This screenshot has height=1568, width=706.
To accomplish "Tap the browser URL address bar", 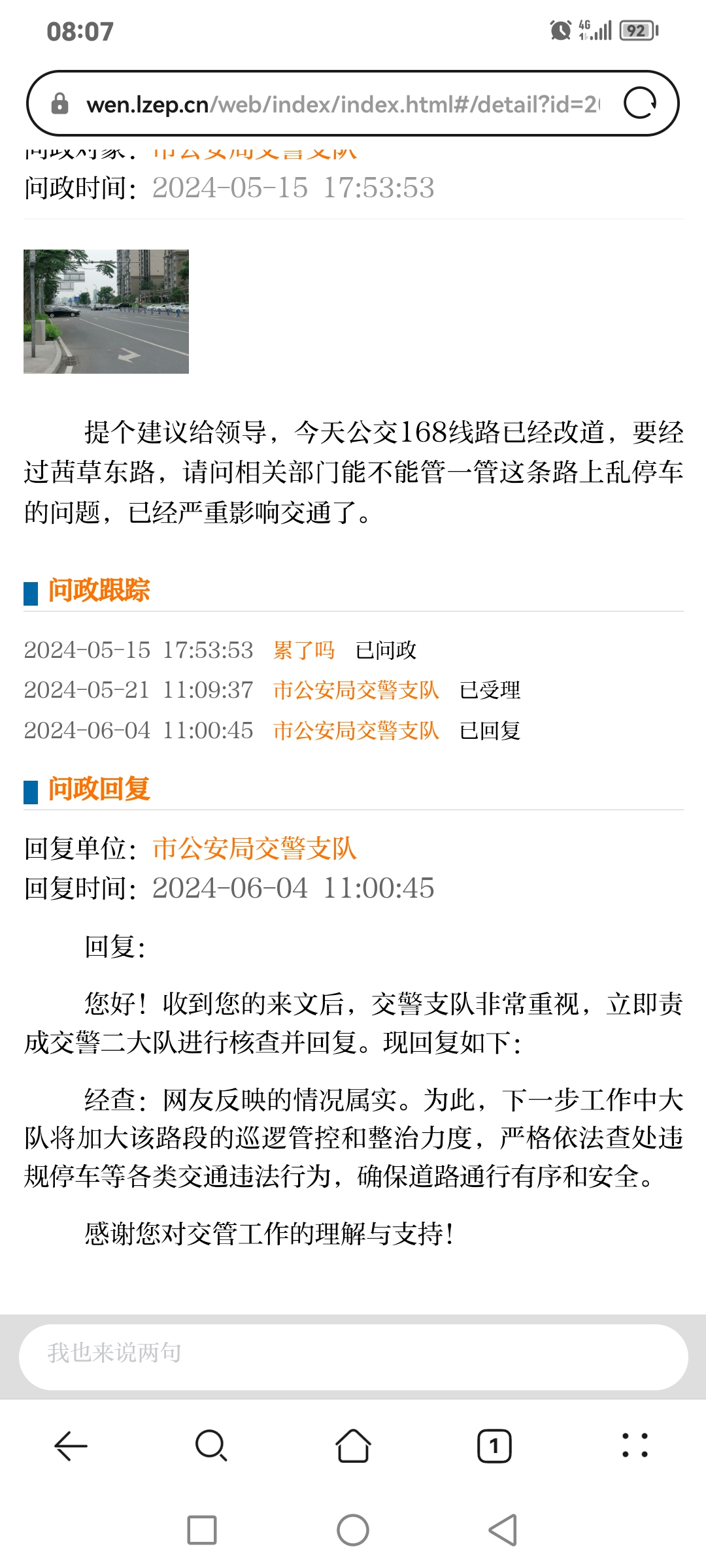I will (x=340, y=104).
